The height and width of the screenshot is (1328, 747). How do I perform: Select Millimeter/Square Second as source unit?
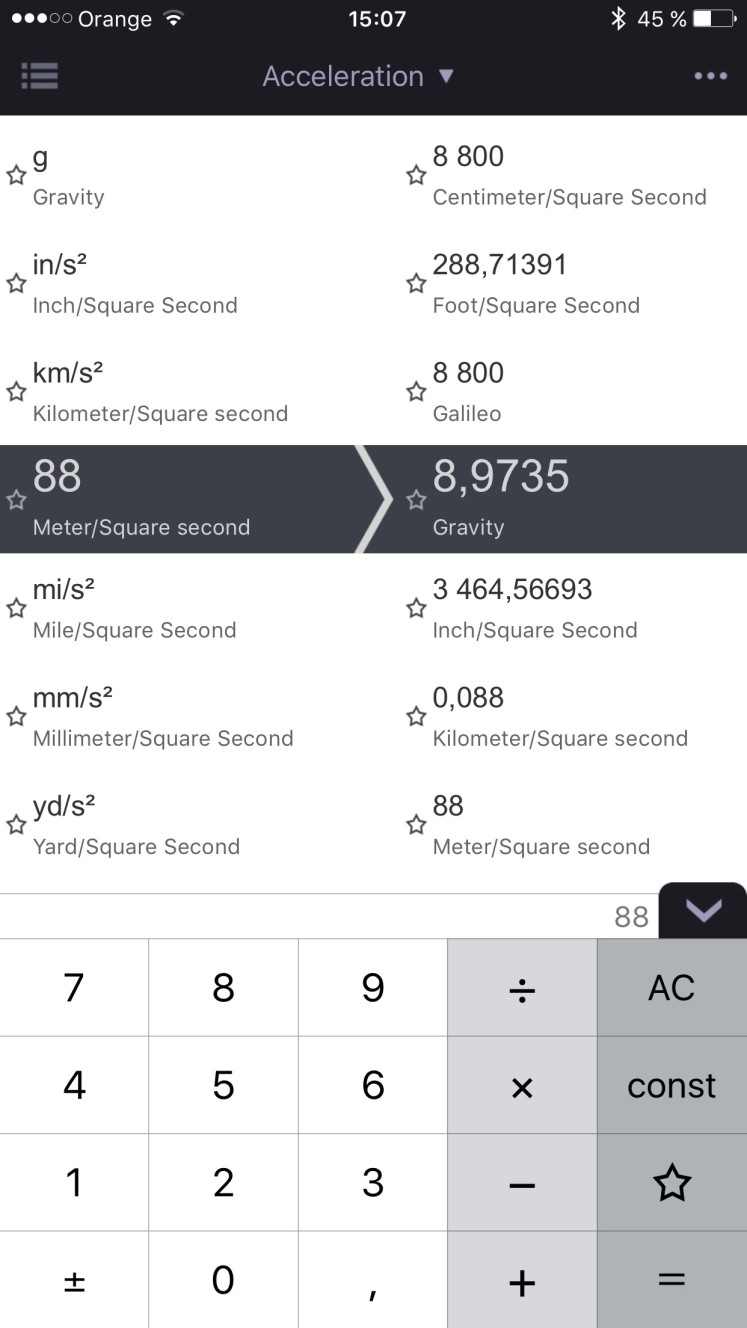(187, 716)
